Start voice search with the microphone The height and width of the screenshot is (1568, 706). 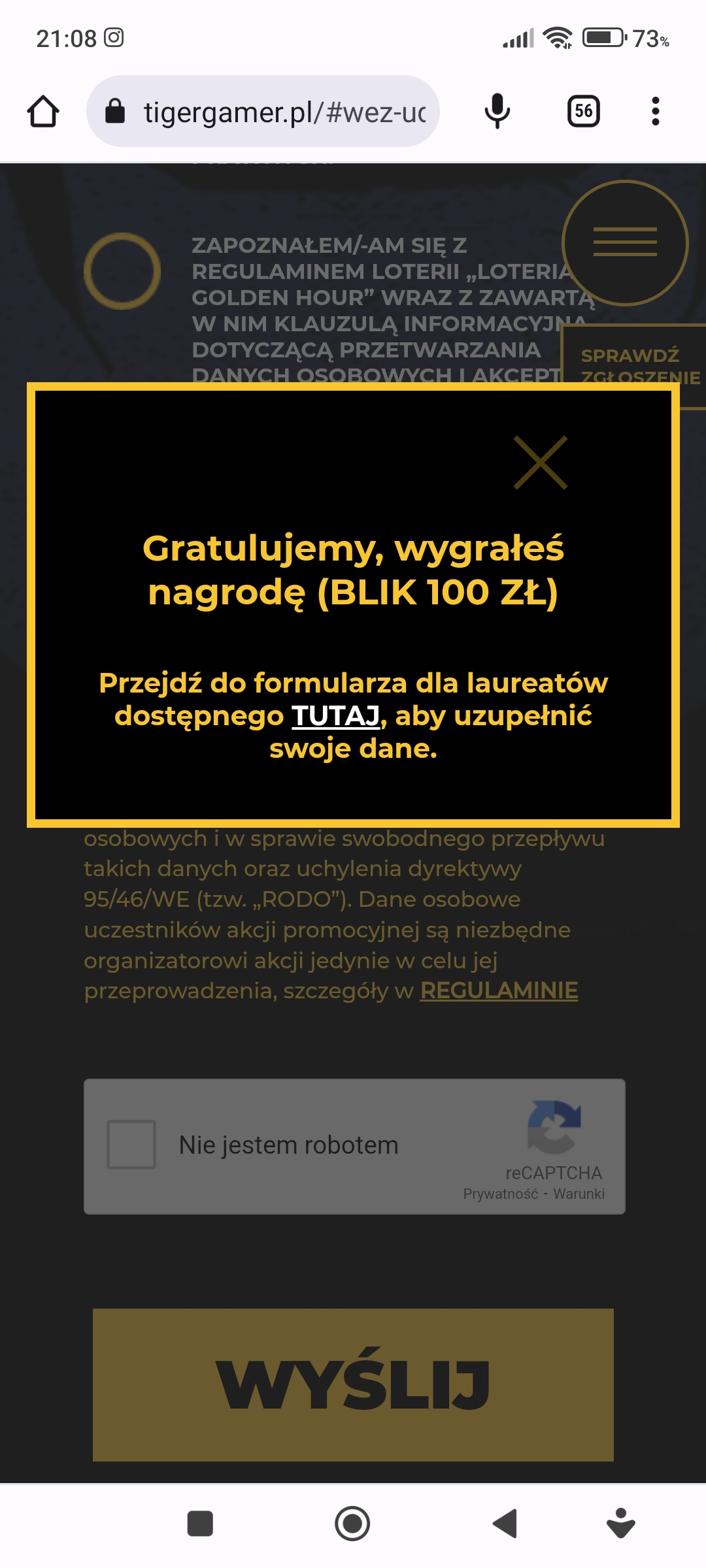tap(497, 112)
